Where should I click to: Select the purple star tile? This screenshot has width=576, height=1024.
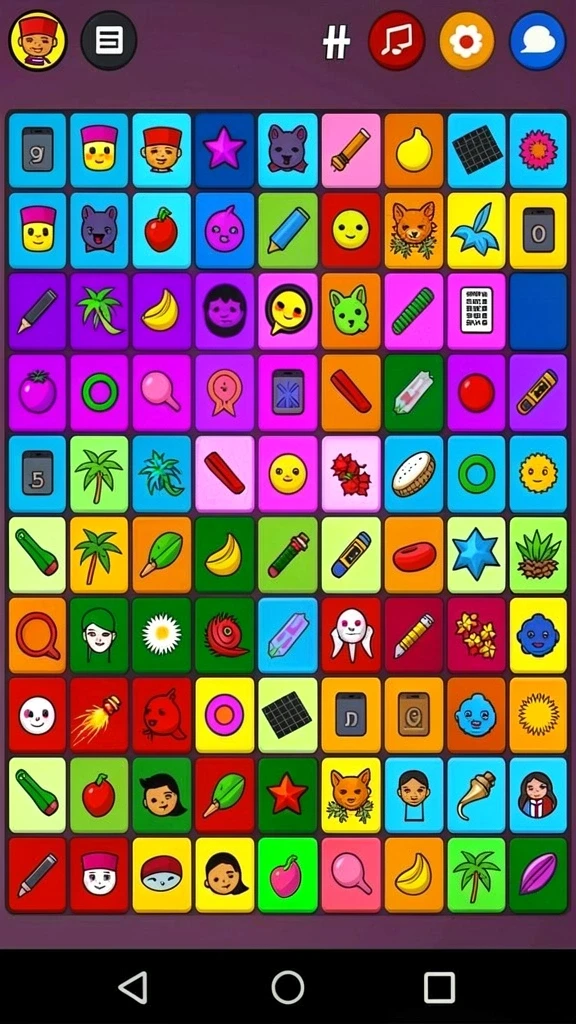tap(225, 150)
